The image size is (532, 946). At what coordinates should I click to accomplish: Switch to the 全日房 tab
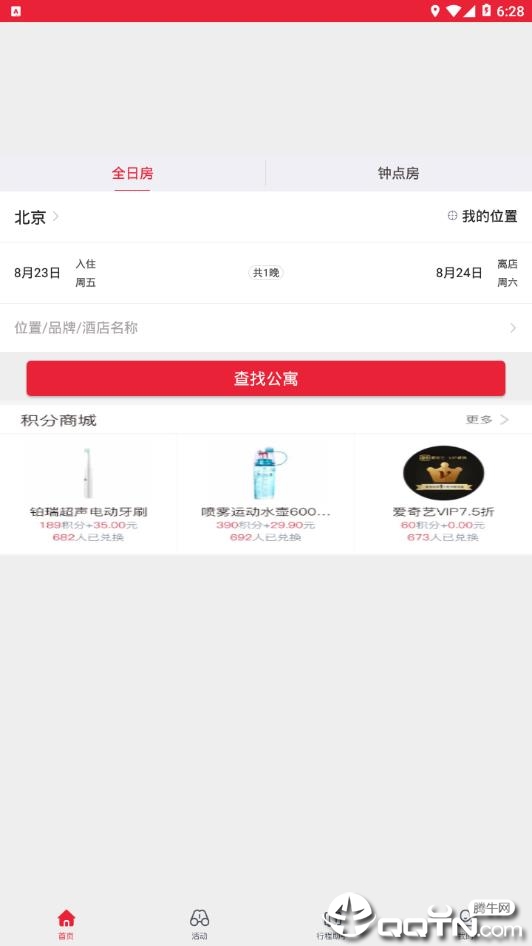click(x=132, y=174)
